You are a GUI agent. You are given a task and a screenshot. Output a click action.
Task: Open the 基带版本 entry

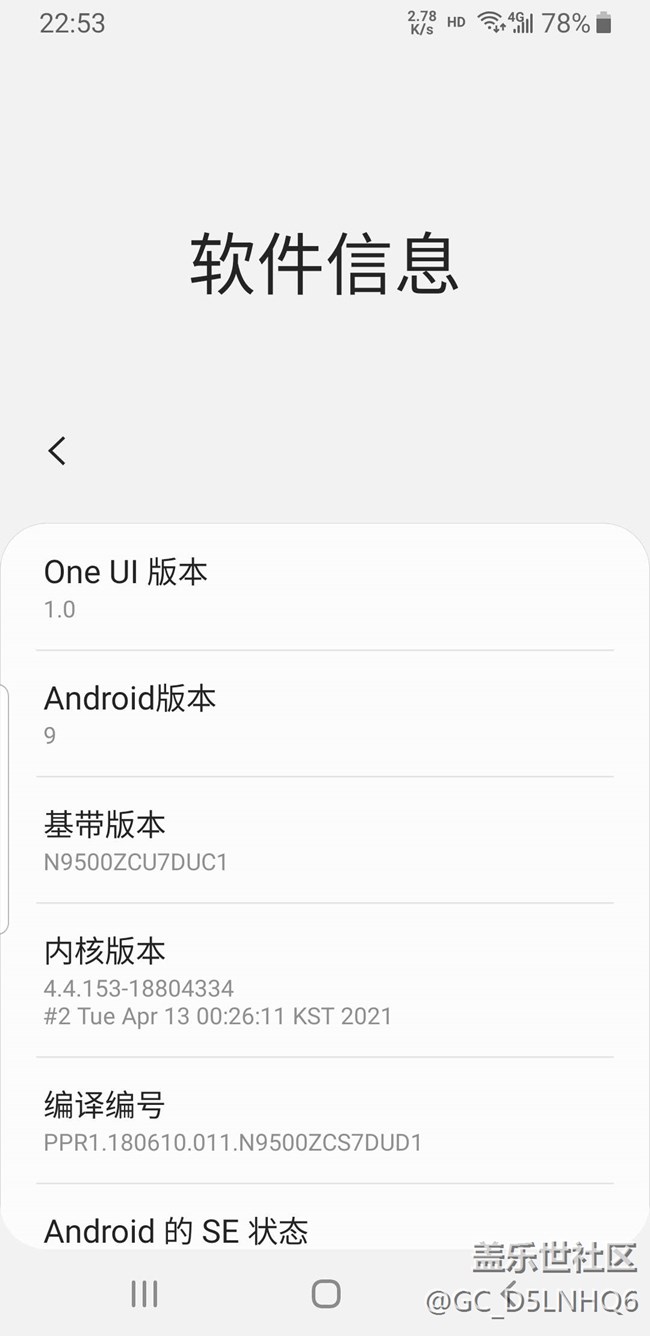coord(324,841)
